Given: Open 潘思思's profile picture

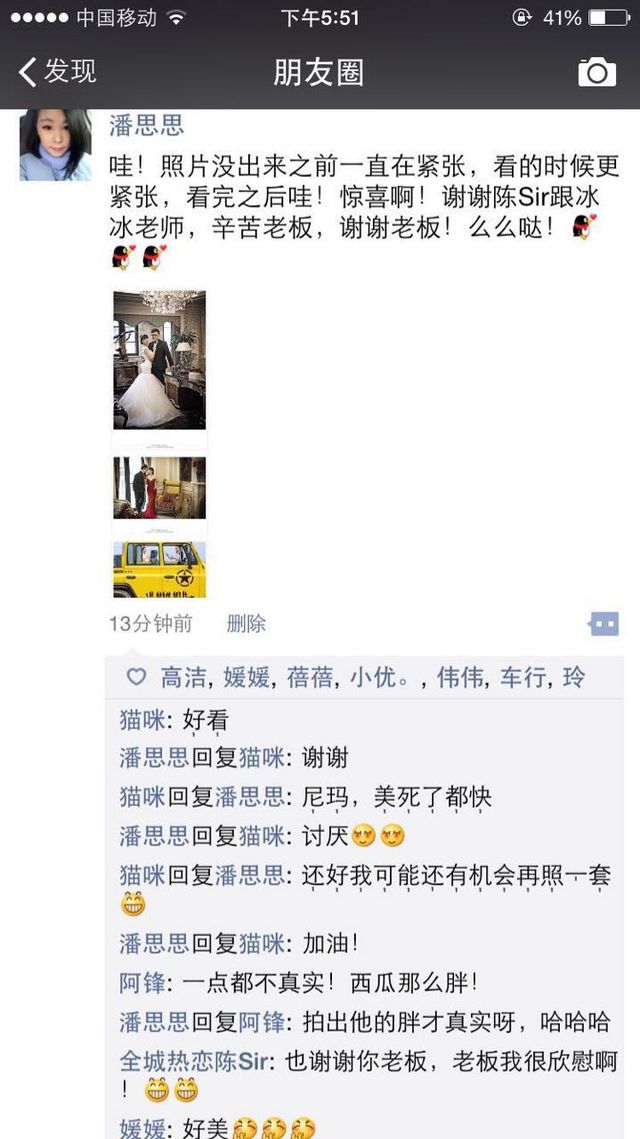Looking at the screenshot, I should (x=55, y=145).
